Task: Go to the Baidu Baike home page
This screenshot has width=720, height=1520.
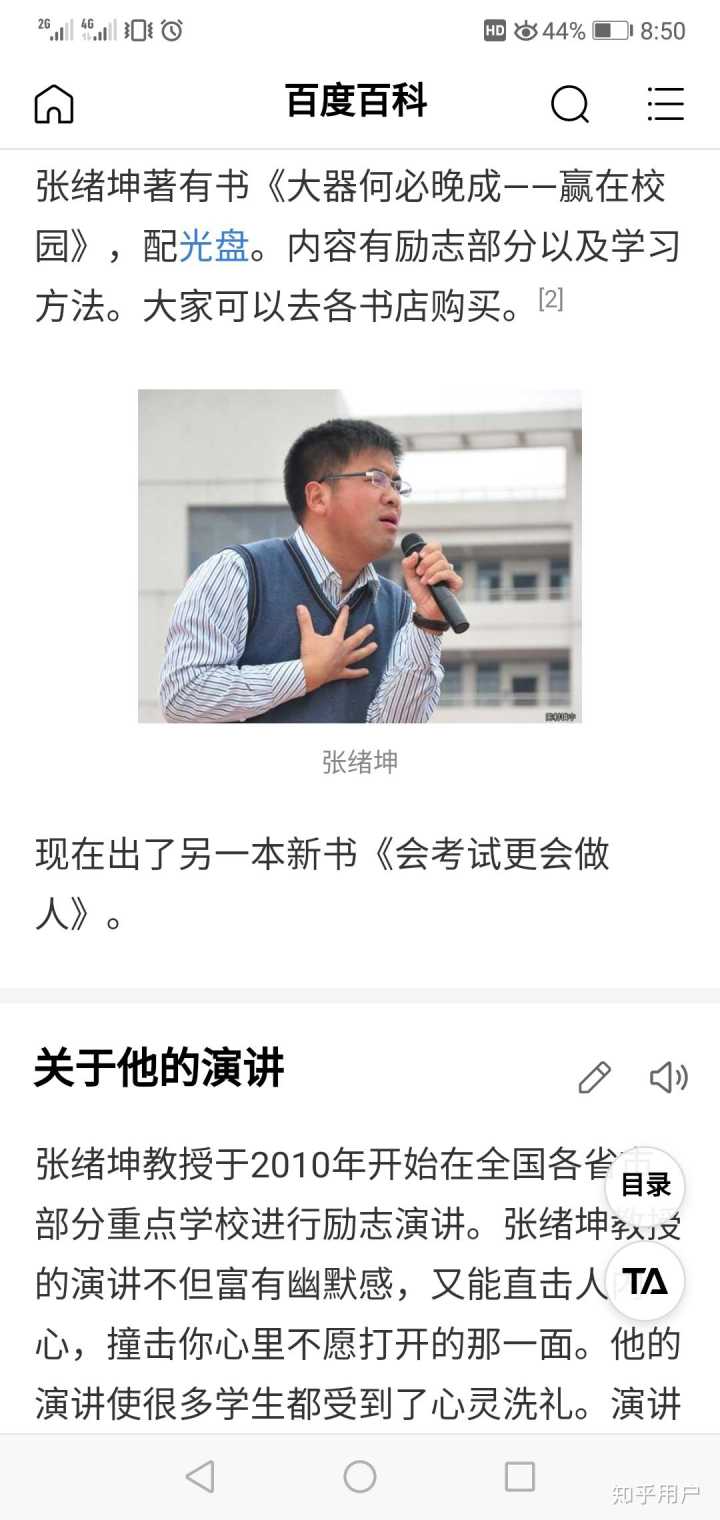Action: (54, 103)
